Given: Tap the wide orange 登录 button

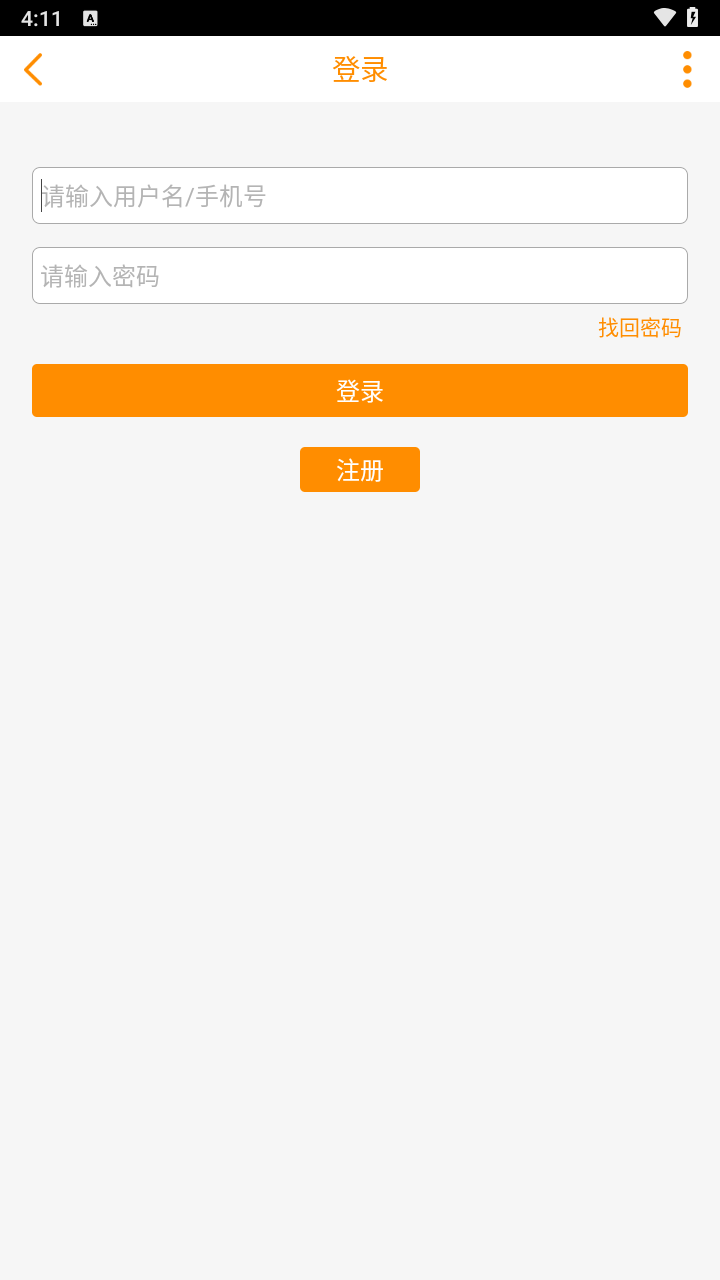Looking at the screenshot, I should [360, 391].
